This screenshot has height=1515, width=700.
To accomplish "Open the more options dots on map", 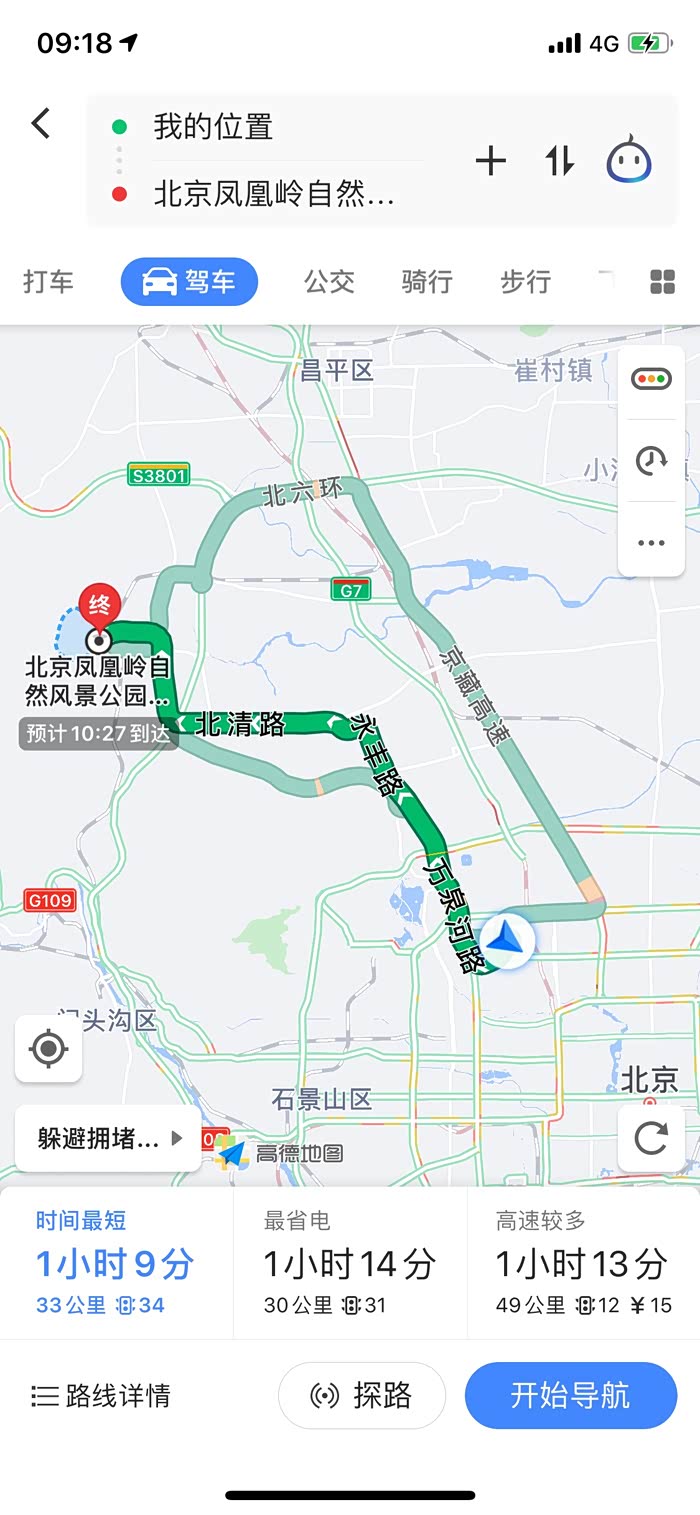I will click(x=651, y=543).
